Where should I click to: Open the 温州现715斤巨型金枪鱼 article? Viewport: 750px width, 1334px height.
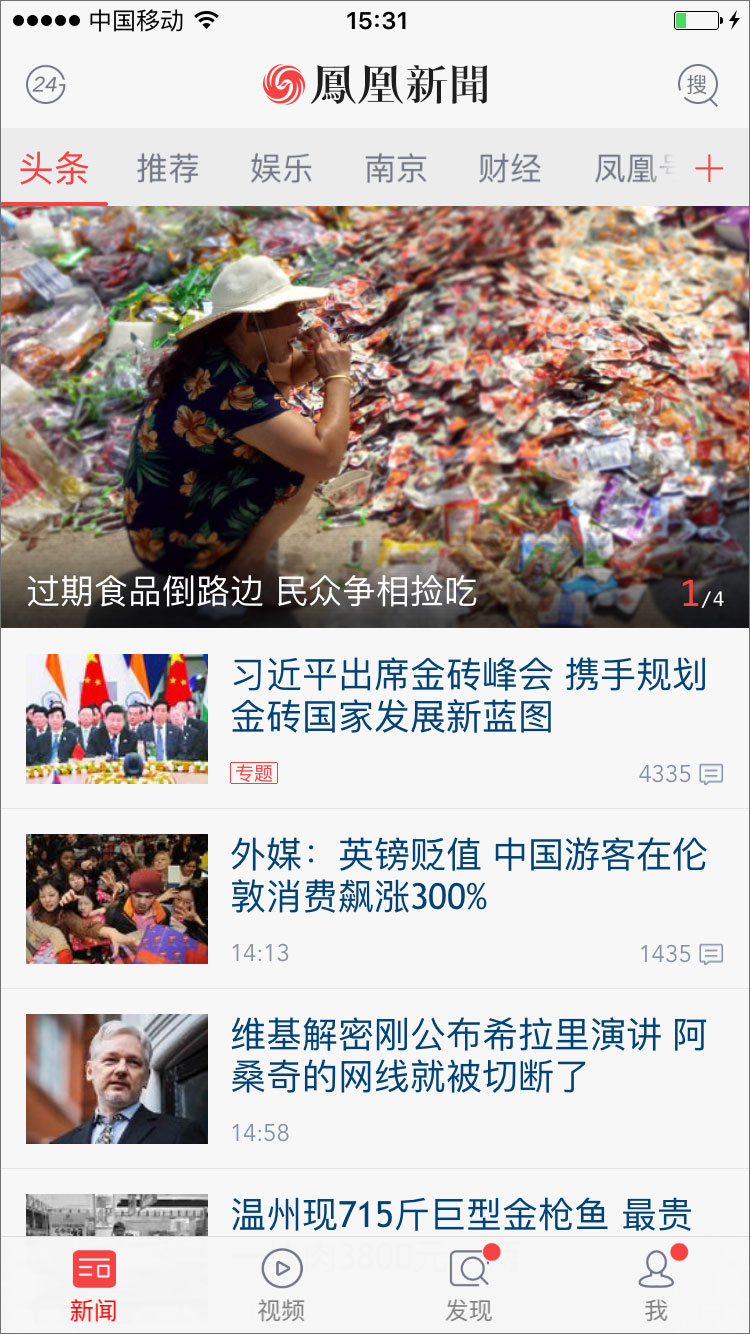pos(460,1215)
